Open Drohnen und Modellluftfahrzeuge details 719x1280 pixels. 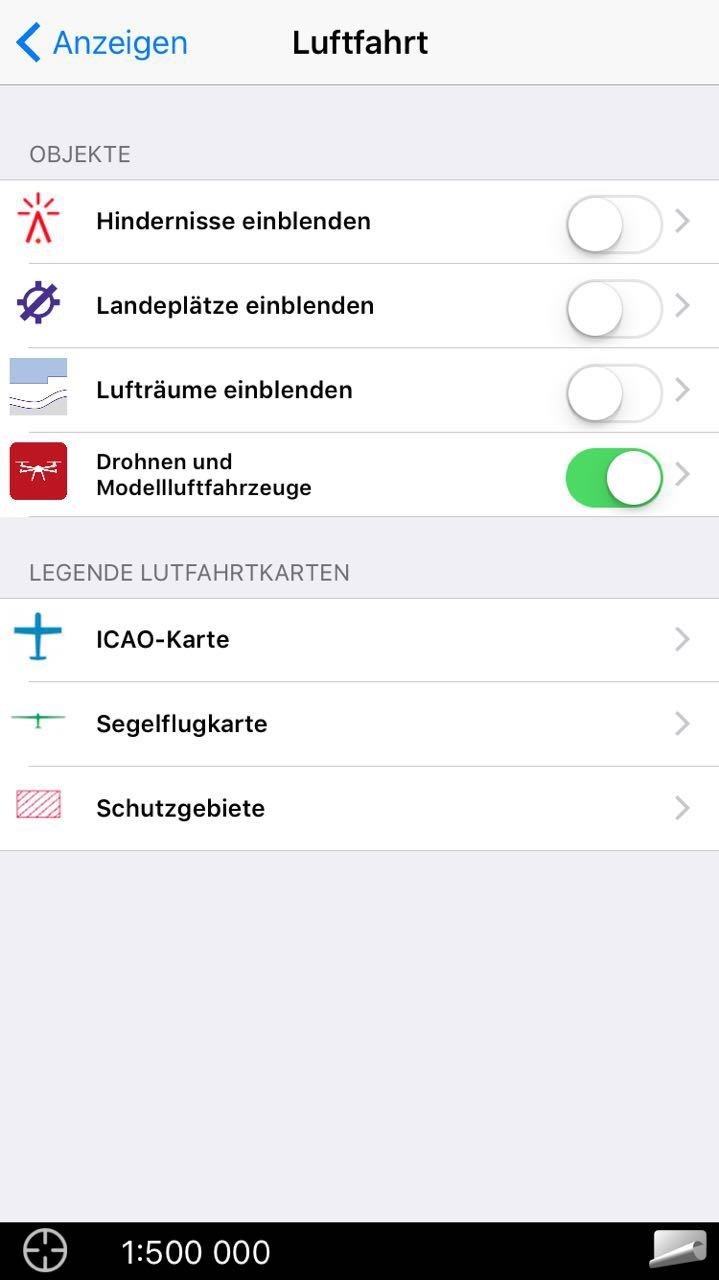point(684,475)
